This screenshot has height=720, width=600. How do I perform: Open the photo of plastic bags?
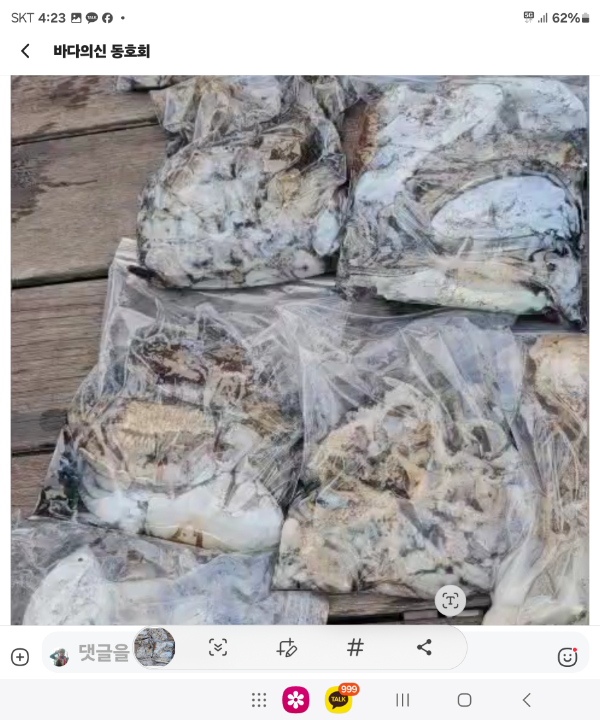[x=300, y=350]
